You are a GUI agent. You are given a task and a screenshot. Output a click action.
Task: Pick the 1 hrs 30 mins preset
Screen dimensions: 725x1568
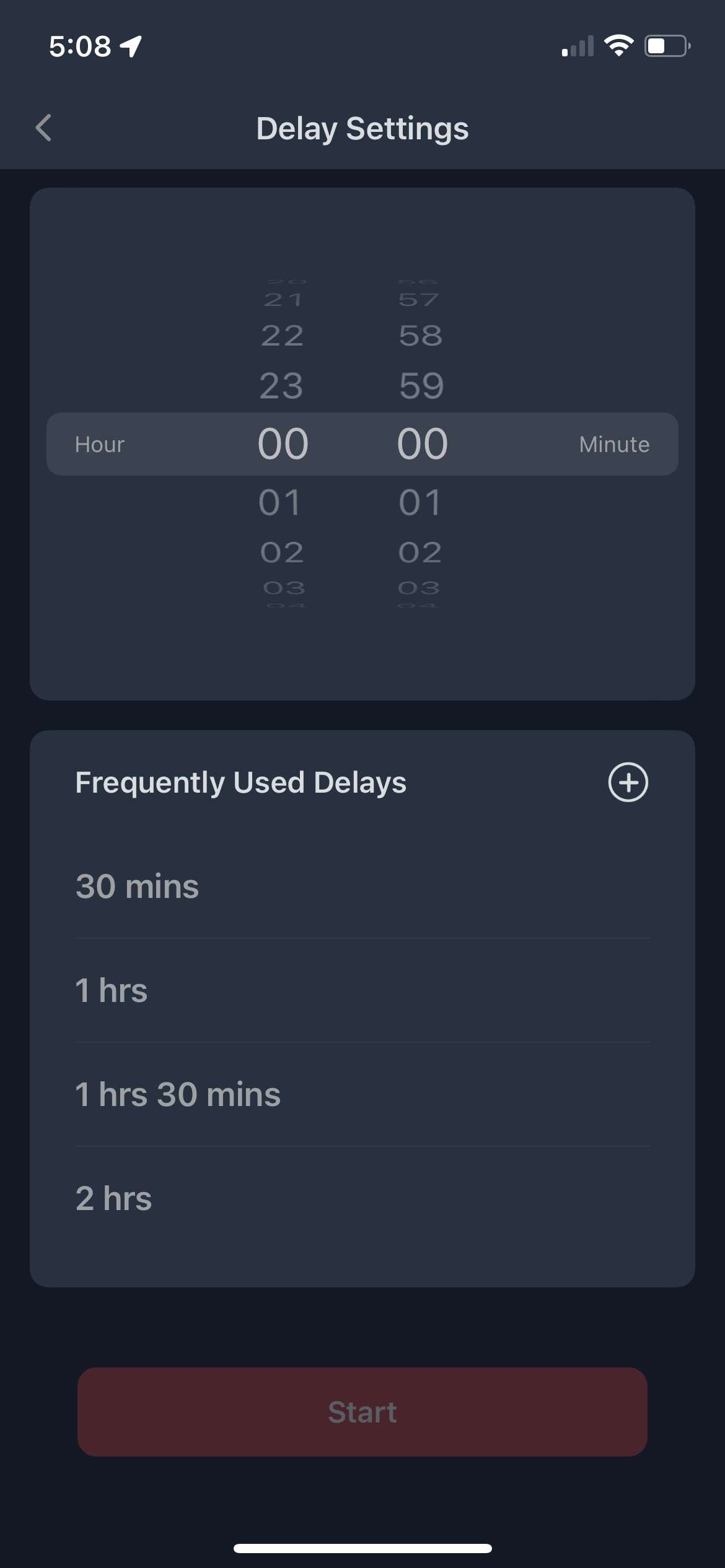coord(178,1094)
